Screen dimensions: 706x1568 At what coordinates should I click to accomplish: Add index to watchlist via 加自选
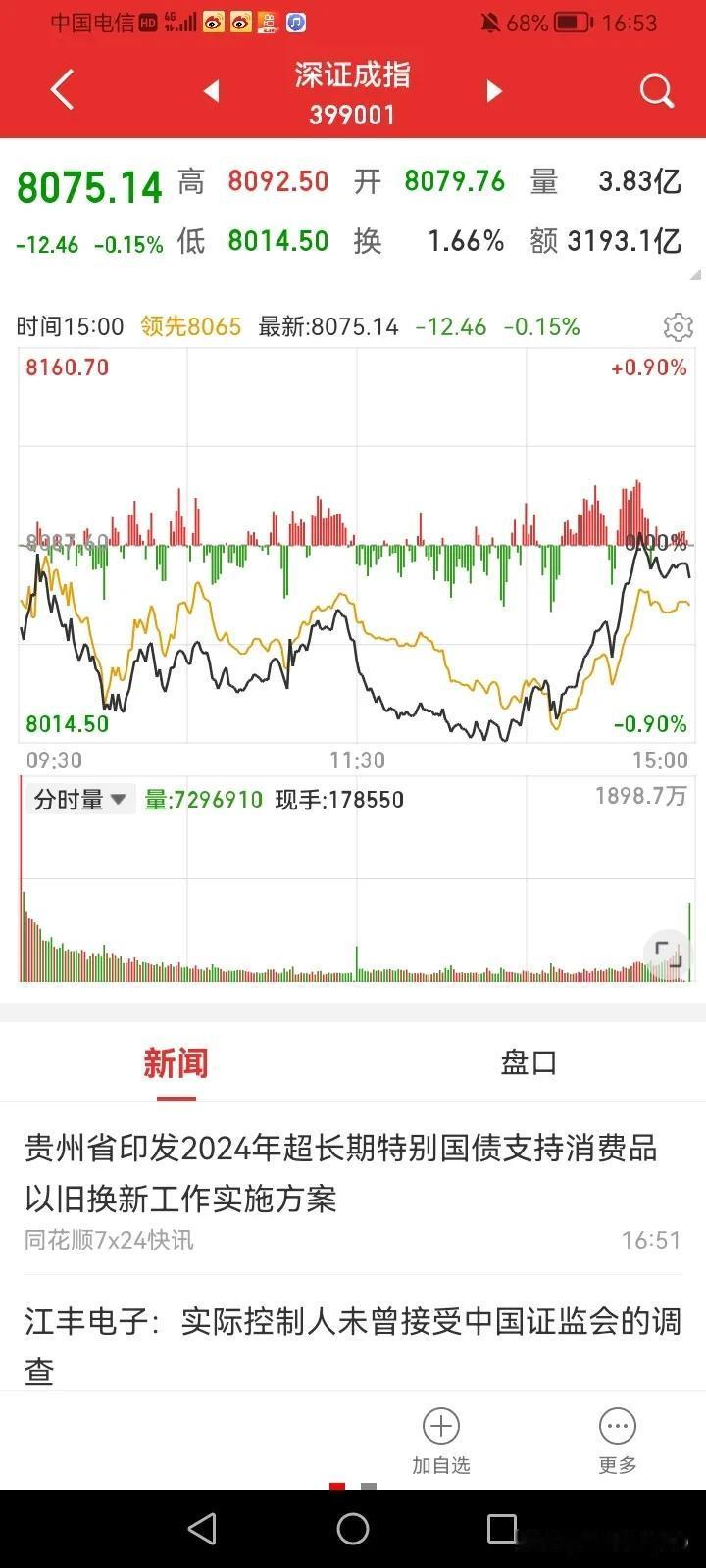[441, 1441]
